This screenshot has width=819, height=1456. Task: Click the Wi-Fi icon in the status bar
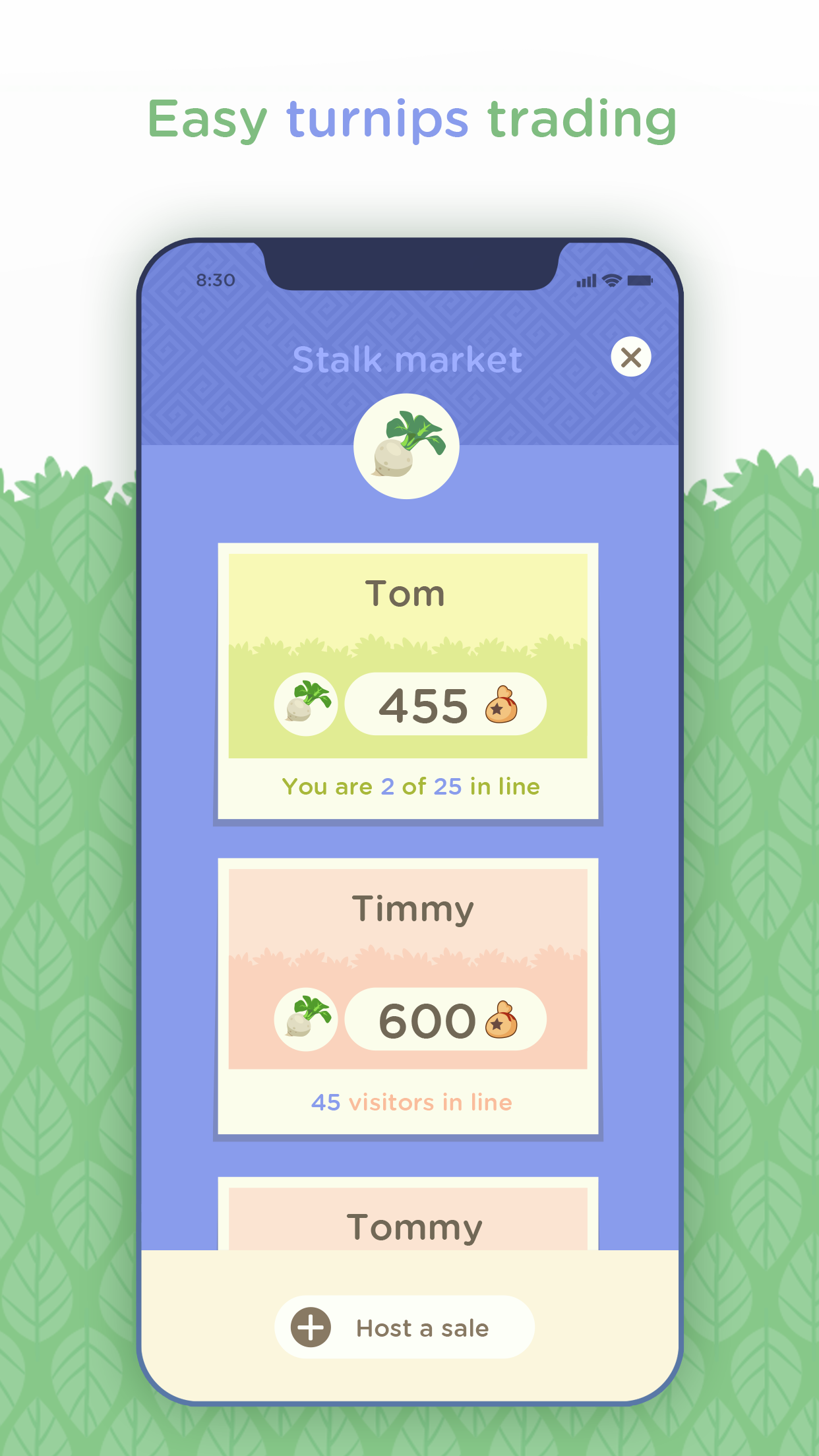[611, 280]
